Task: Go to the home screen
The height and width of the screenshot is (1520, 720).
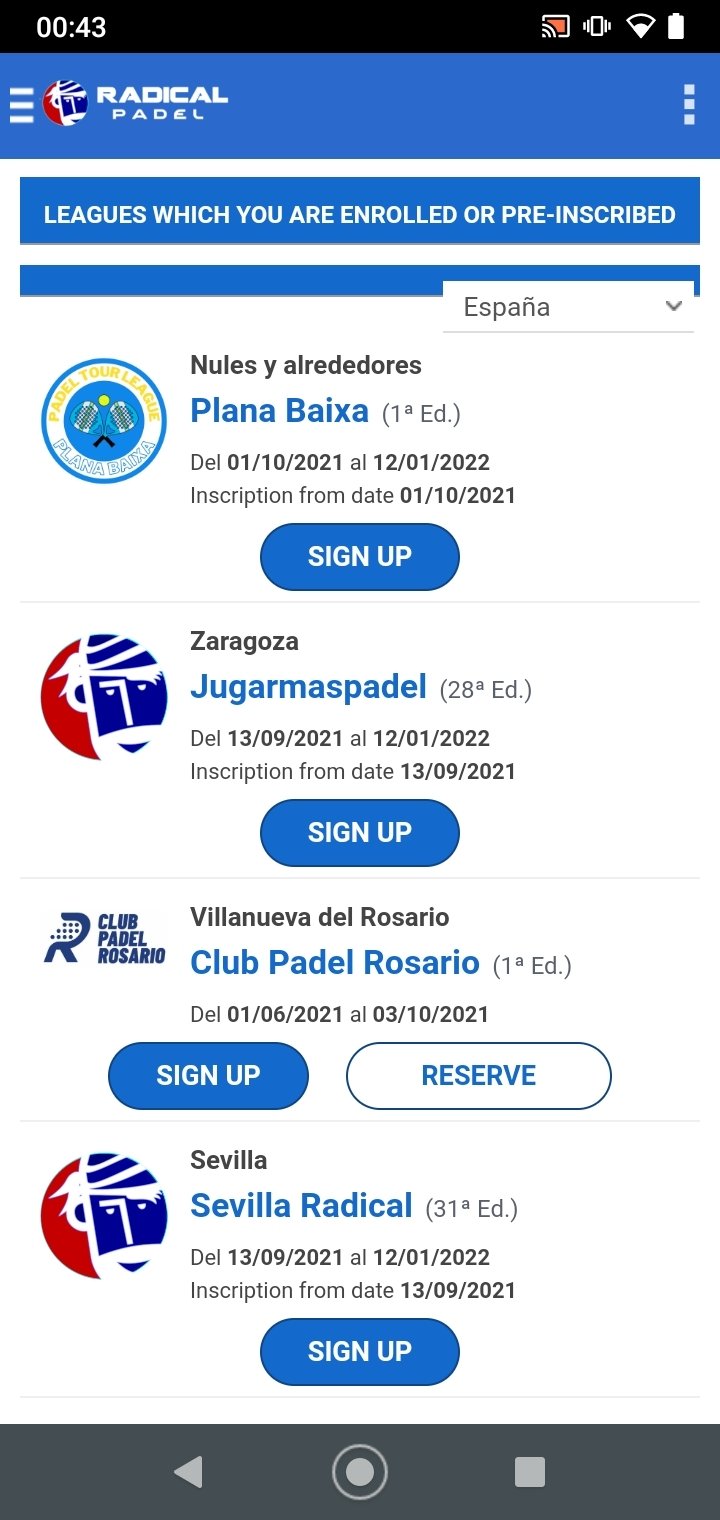Action: point(360,1472)
